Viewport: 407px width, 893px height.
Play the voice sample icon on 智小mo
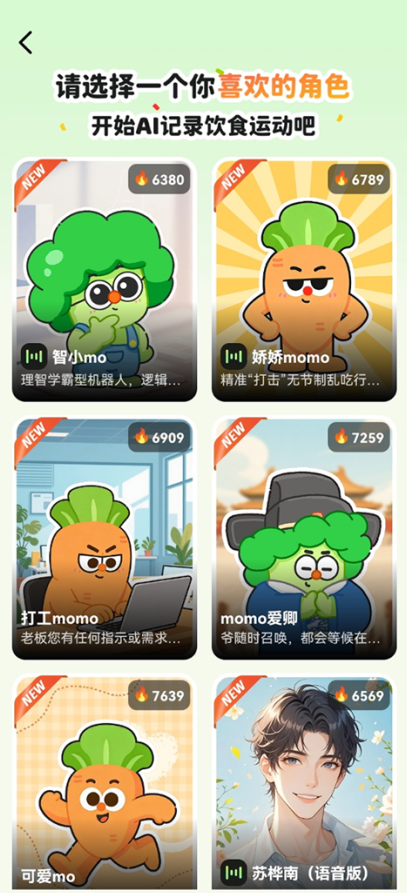coord(34,357)
